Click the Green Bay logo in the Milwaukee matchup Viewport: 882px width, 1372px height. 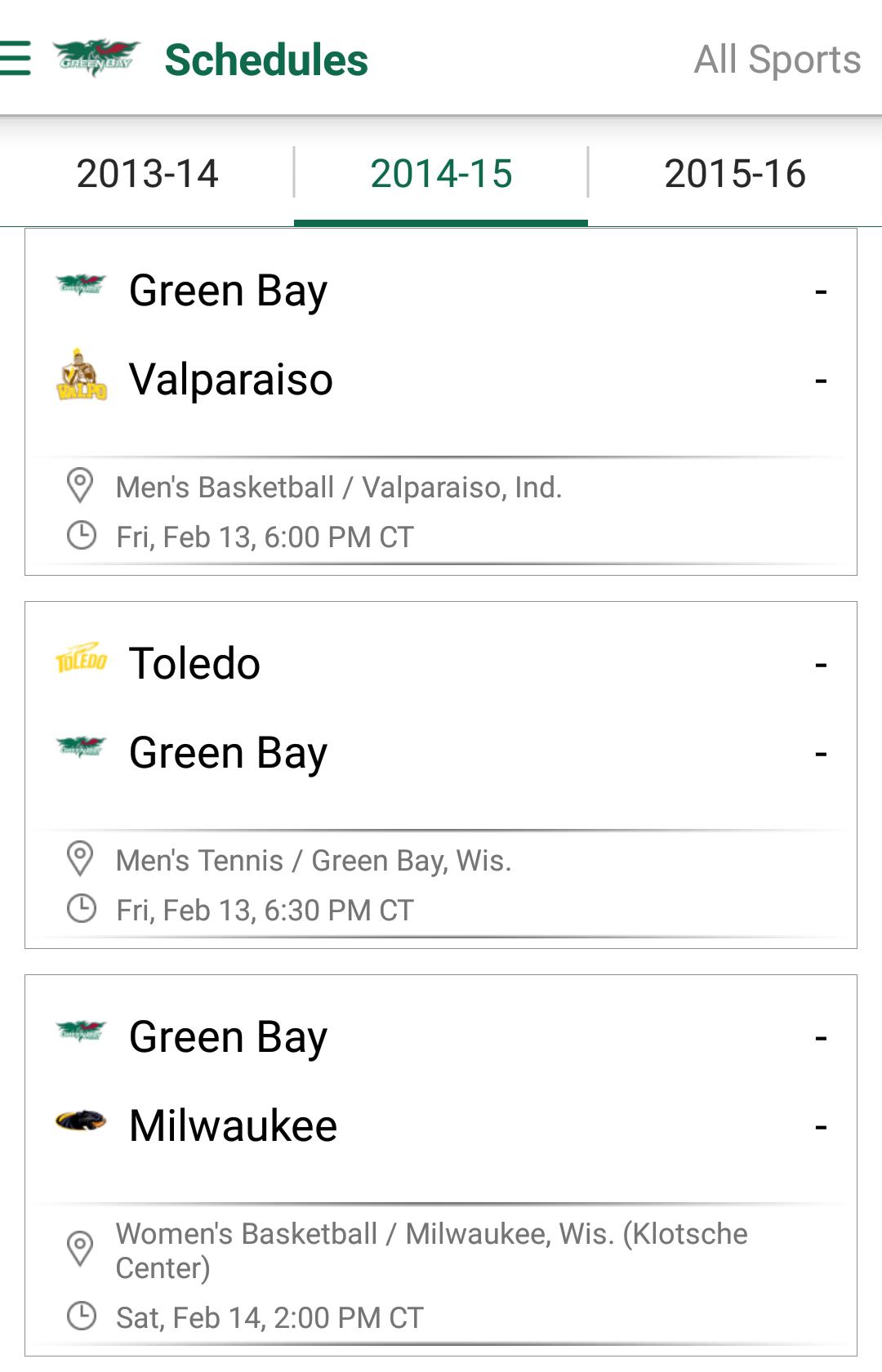(80, 1036)
